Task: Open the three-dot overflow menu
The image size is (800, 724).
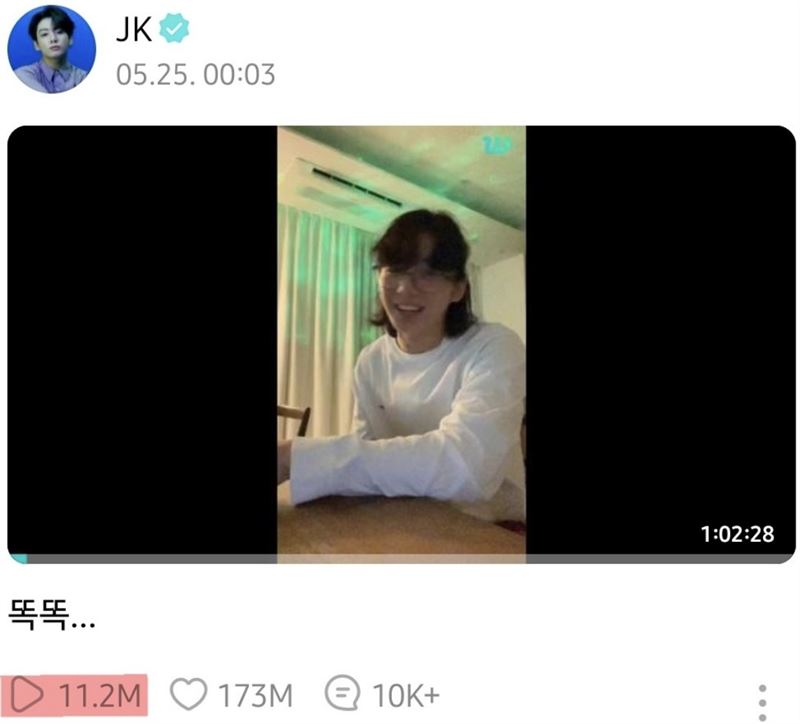Action: (x=763, y=702)
